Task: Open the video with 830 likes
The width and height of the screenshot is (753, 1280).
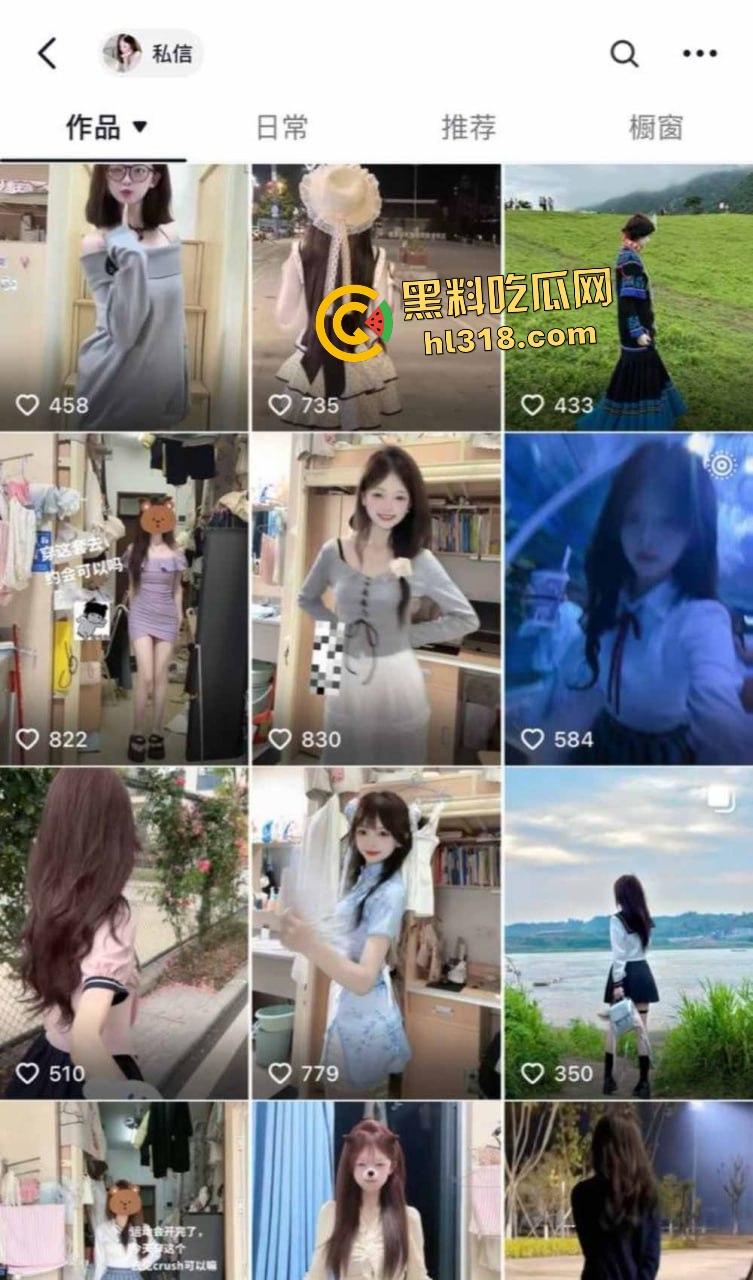Action: coord(375,598)
